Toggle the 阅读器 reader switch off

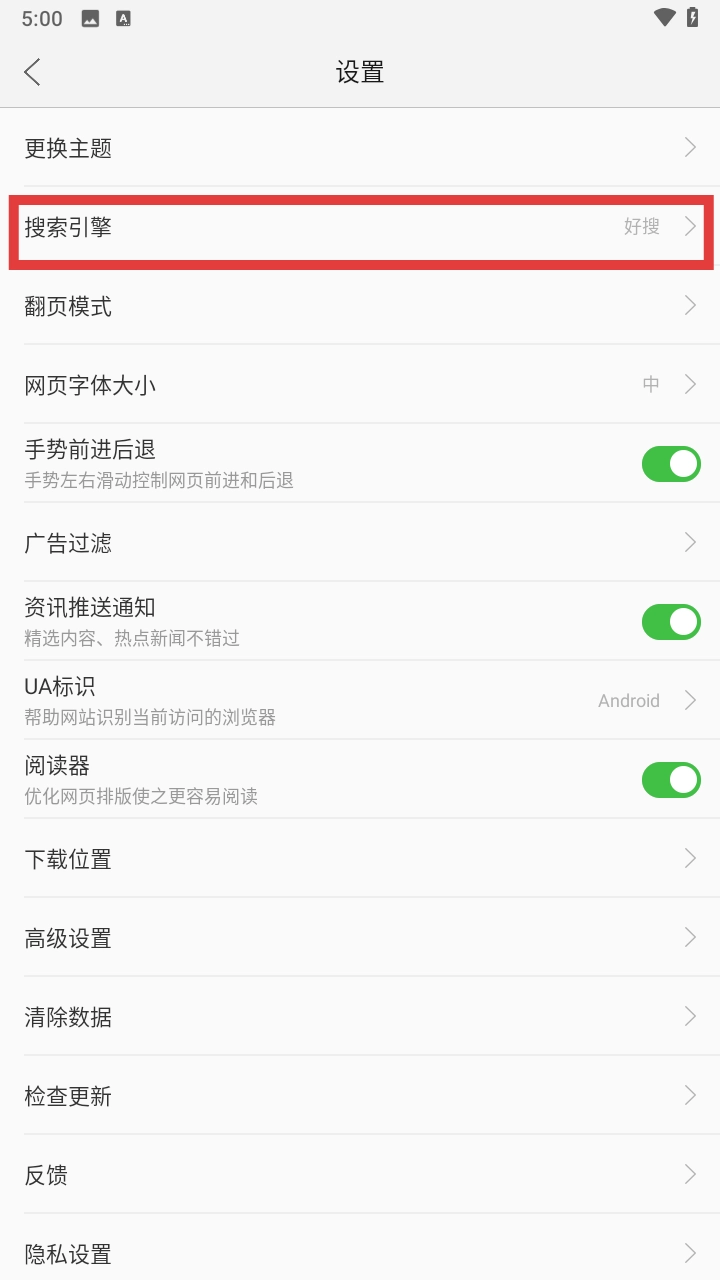click(x=670, y=780)
